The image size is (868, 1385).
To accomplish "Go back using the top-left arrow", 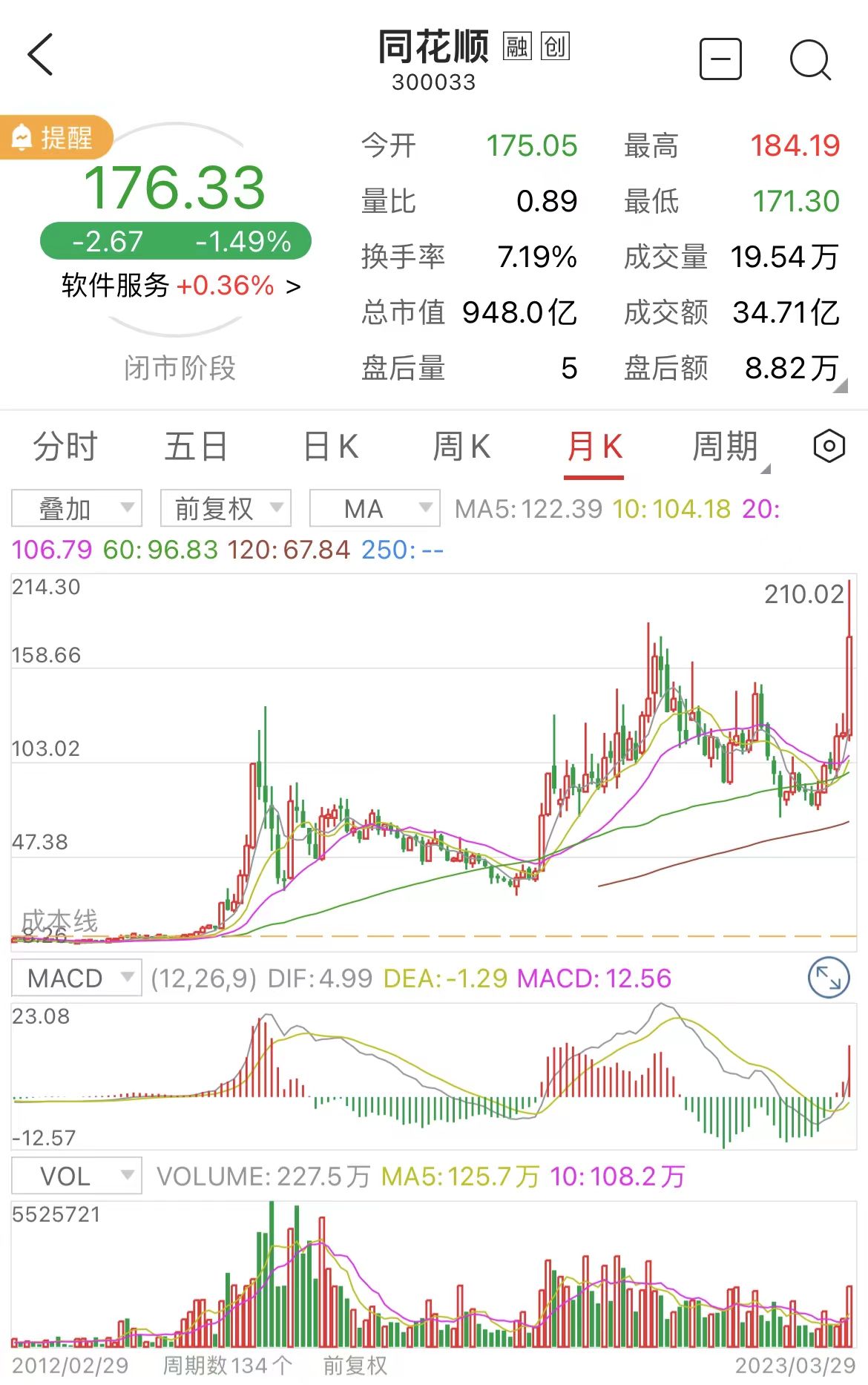I will [x=41, y=55].
